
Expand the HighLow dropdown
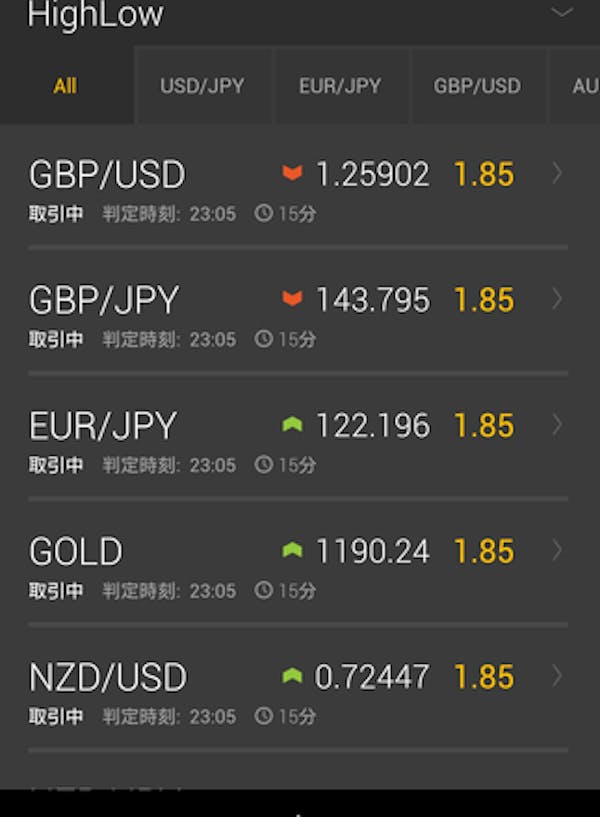562,13
